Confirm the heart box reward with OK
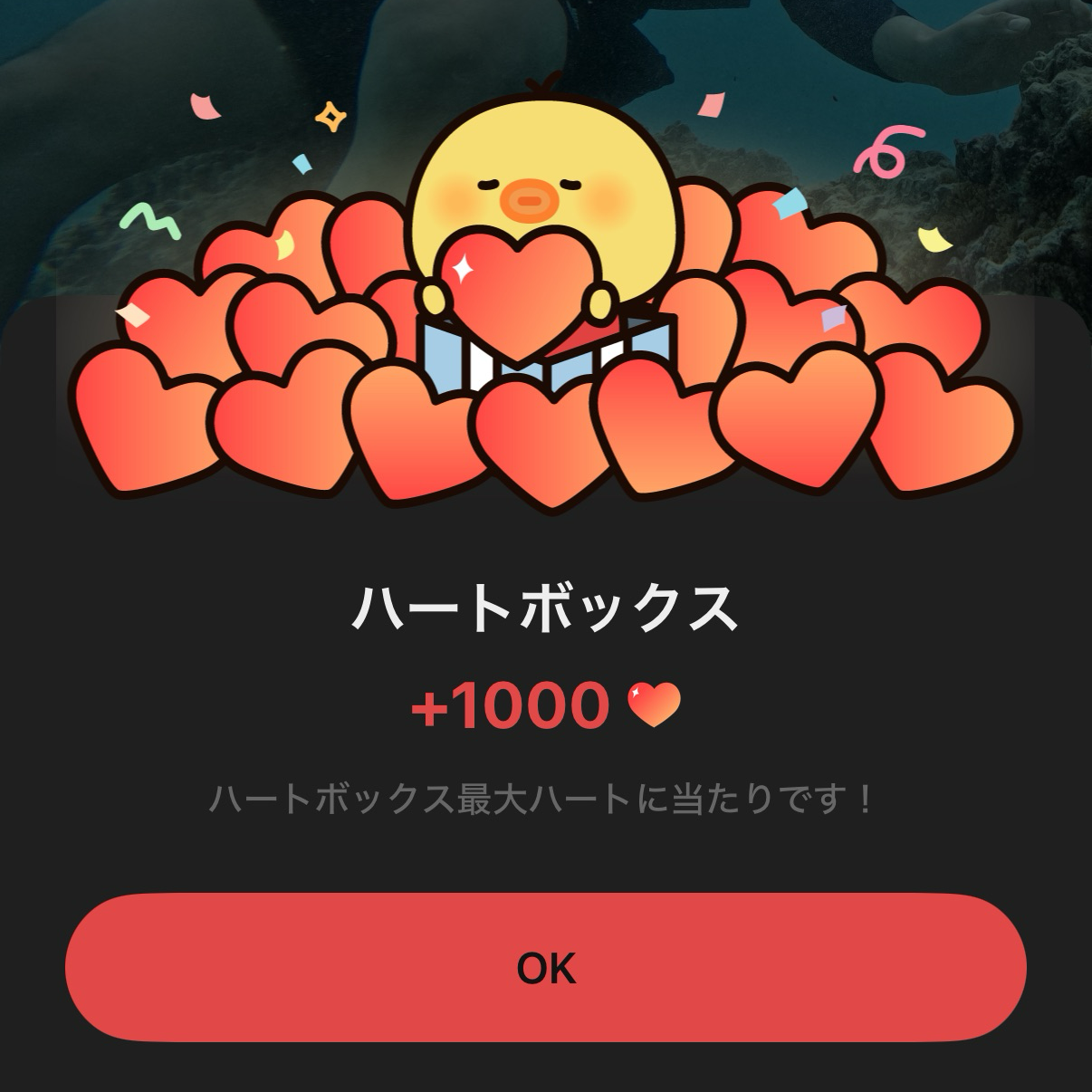The height and width of the screenshot is (1092, 1092). point(545,967)
